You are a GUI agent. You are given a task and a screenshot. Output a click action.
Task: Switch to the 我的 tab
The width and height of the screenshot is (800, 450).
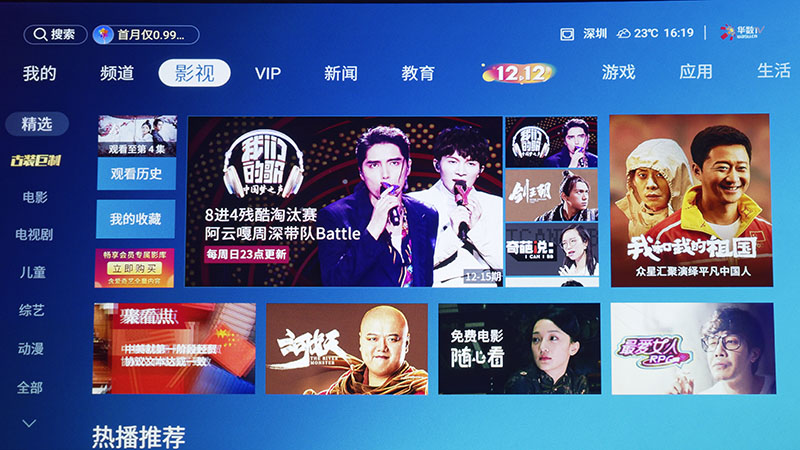[39, 73]
